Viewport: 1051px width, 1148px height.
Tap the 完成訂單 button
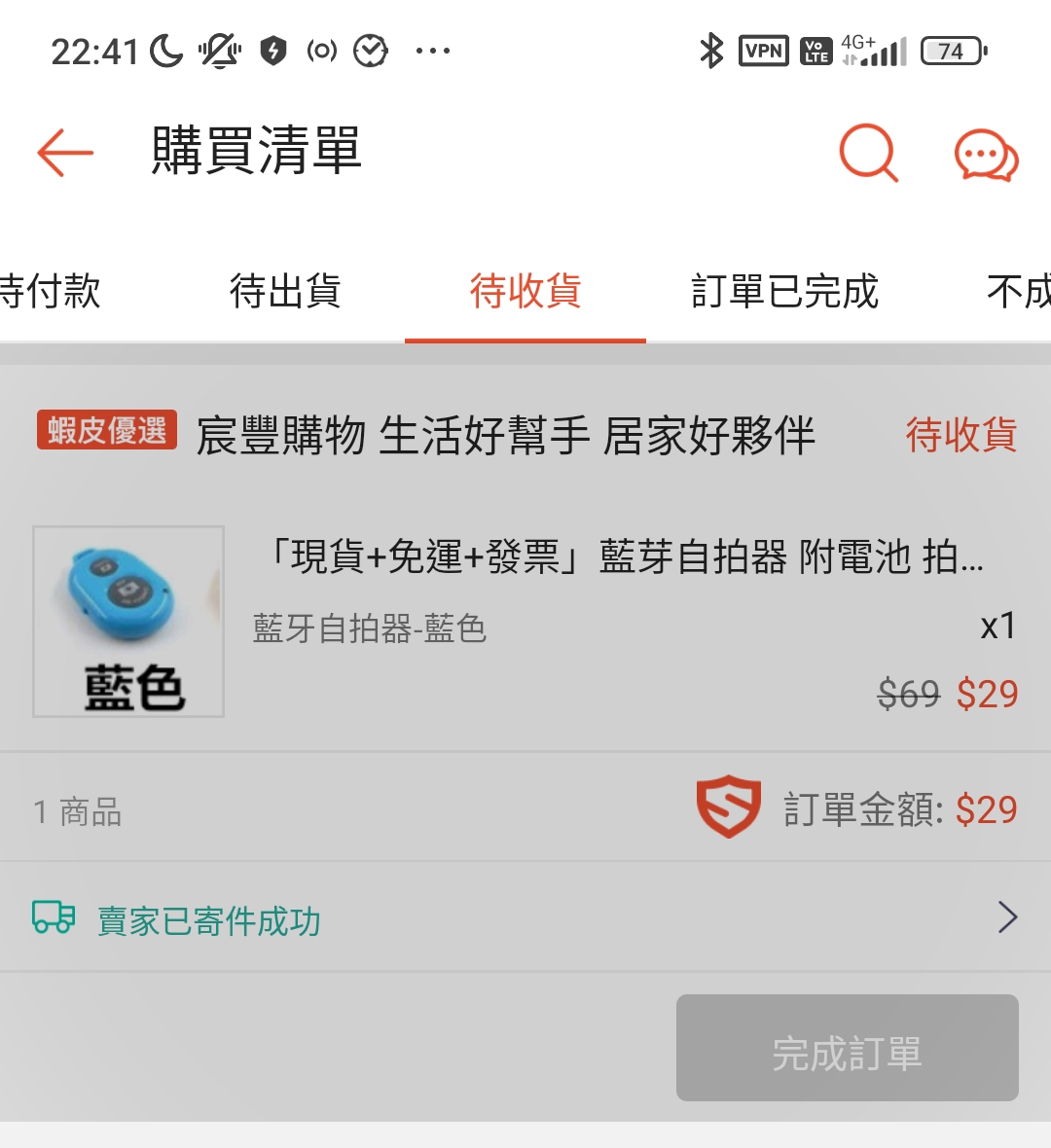point(847,1049)
